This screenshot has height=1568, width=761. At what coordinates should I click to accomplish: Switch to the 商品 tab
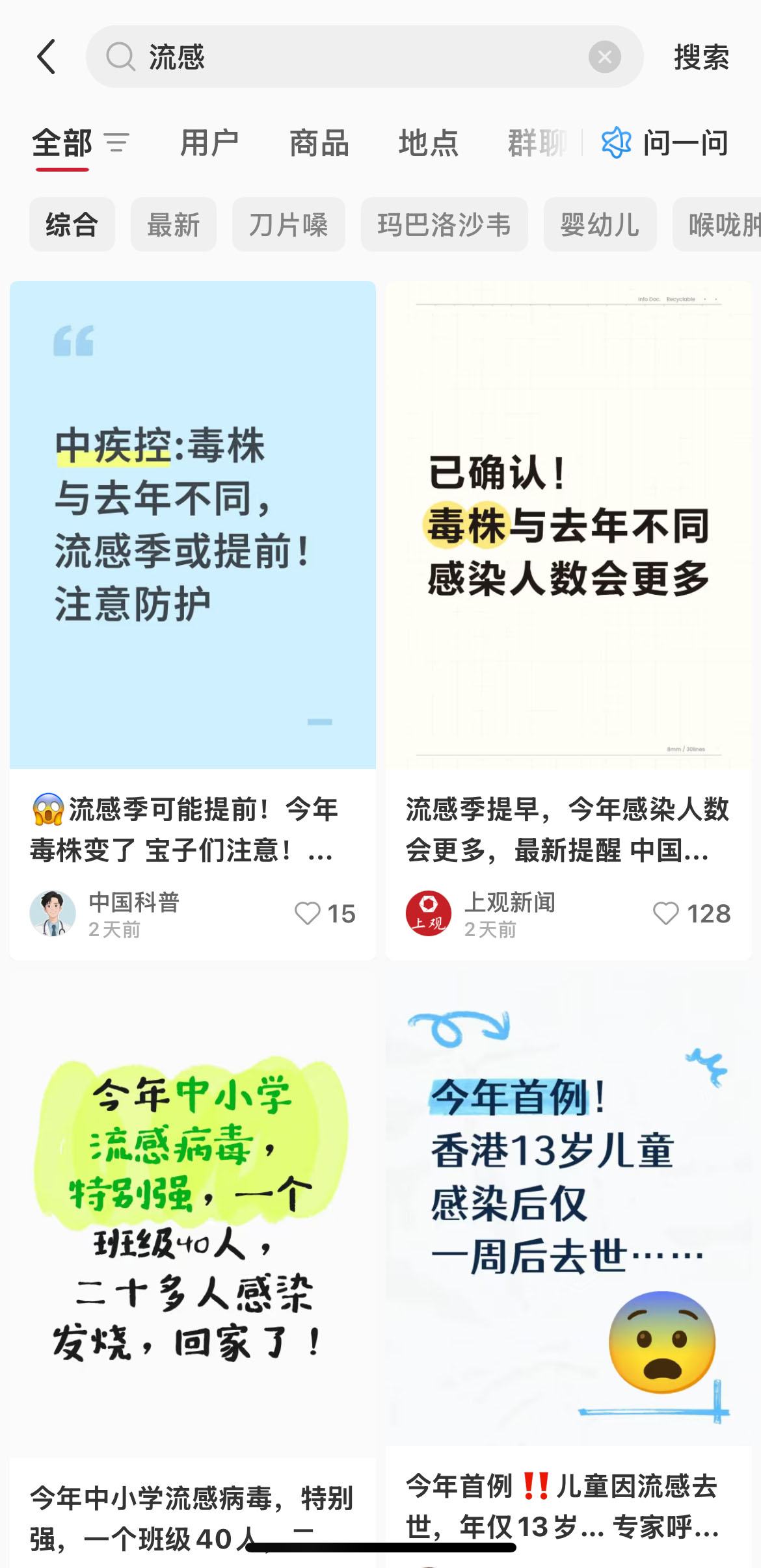point(319,143)
